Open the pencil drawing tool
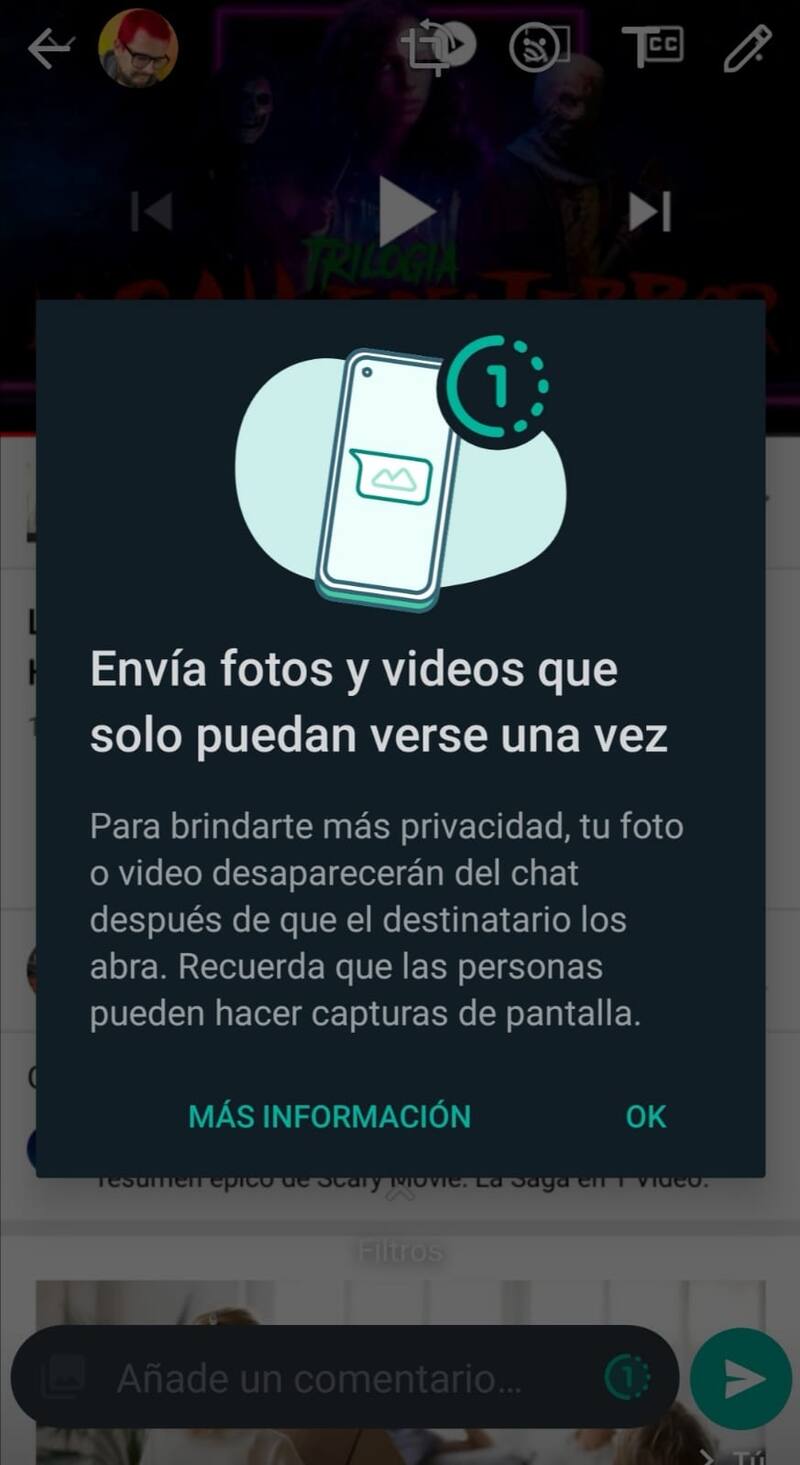800x1465 pixels. pyautogui.click(x=747, y=48)
